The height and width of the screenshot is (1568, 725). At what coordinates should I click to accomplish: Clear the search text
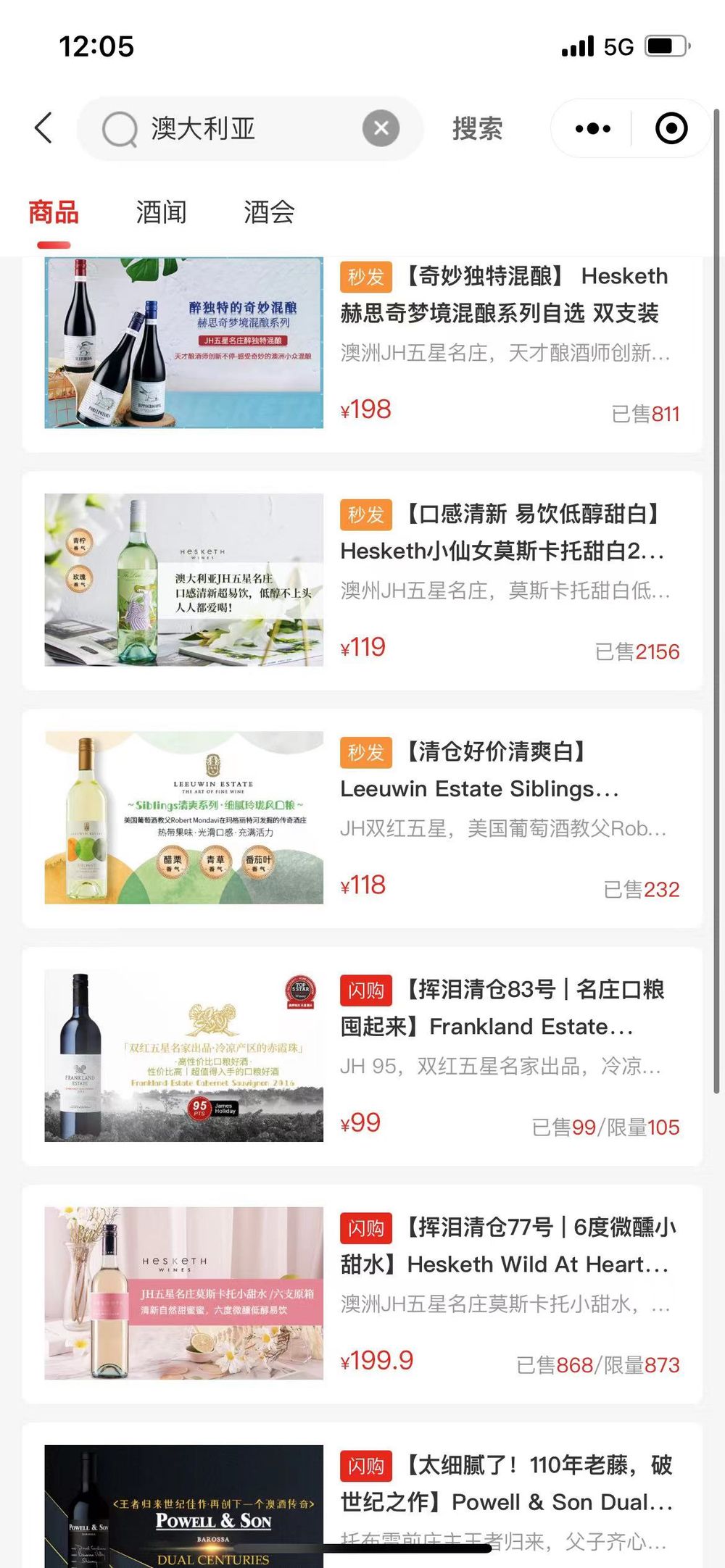381,129
